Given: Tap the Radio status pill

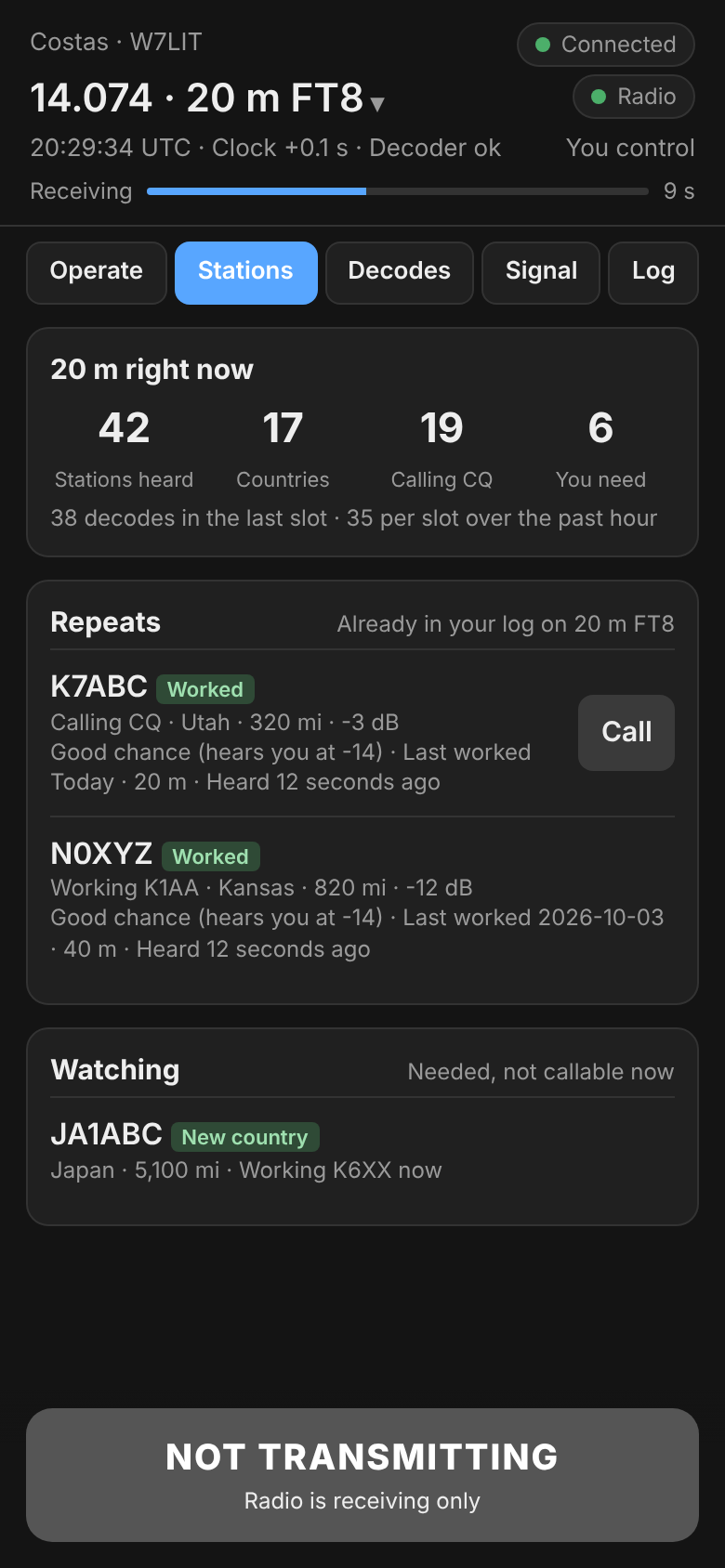Looking at the screenshot, I should click(x=634, y=97).
